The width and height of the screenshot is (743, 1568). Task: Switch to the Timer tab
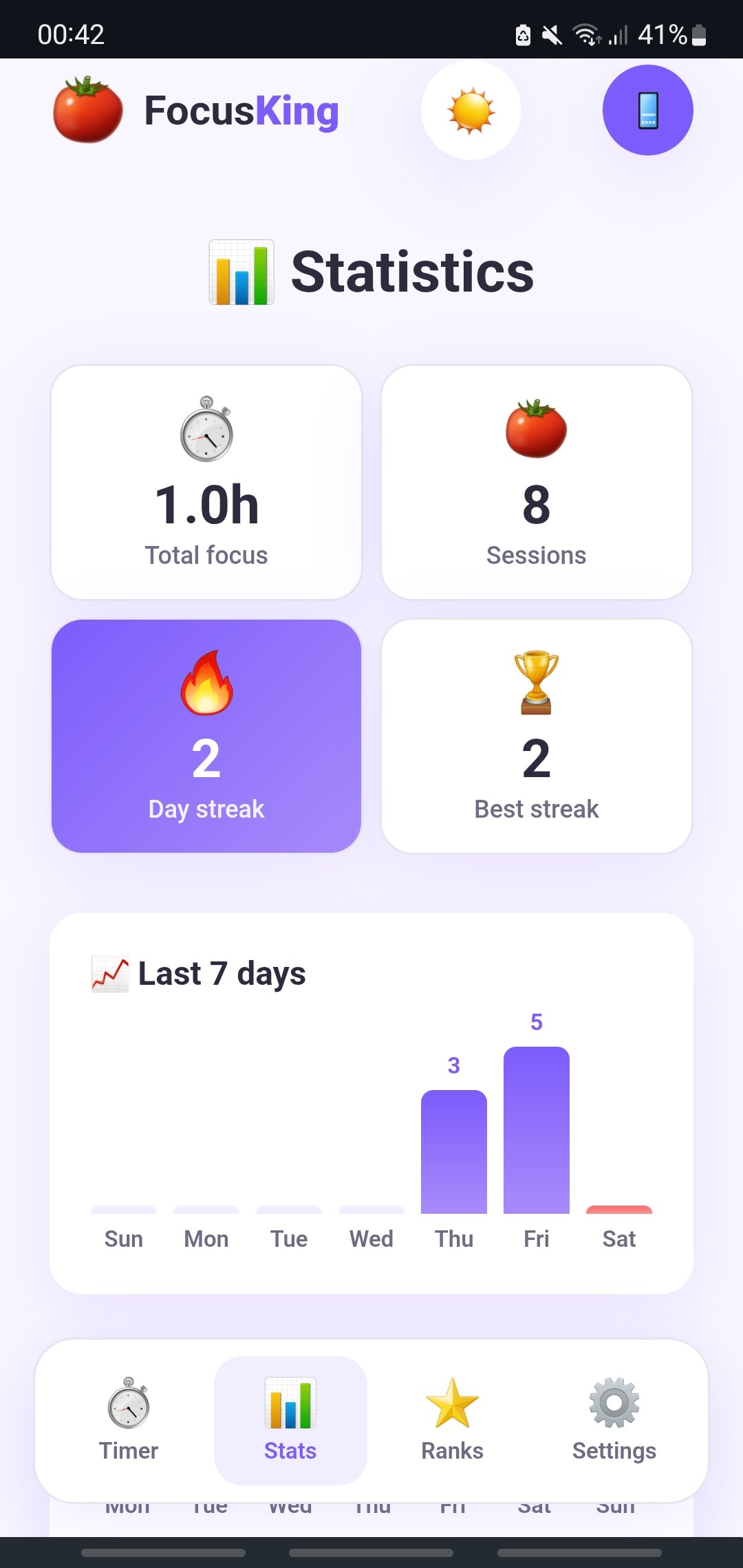(129, 1420)
